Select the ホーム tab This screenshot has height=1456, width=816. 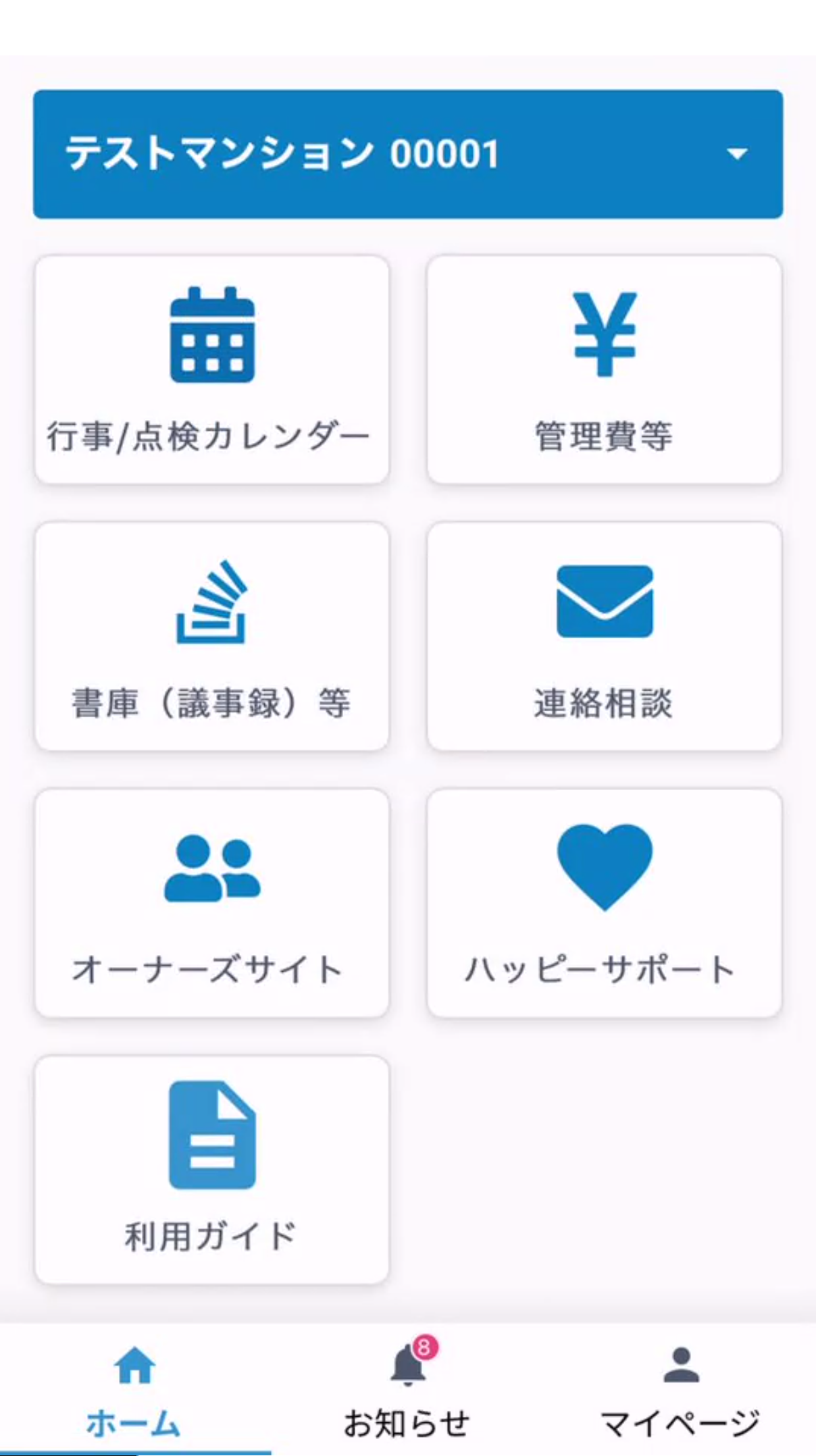click(134, 1391)
